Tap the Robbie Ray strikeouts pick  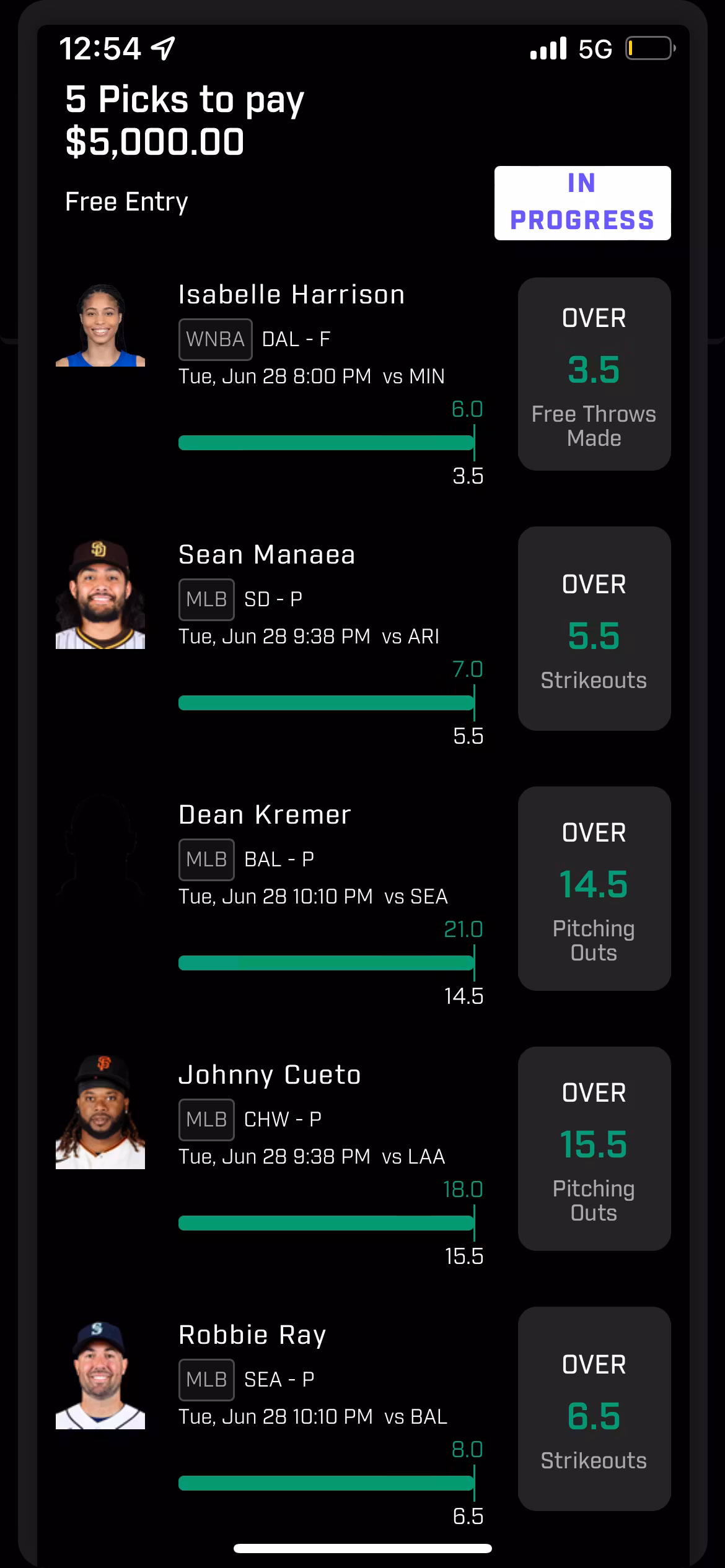[594, 1408]
